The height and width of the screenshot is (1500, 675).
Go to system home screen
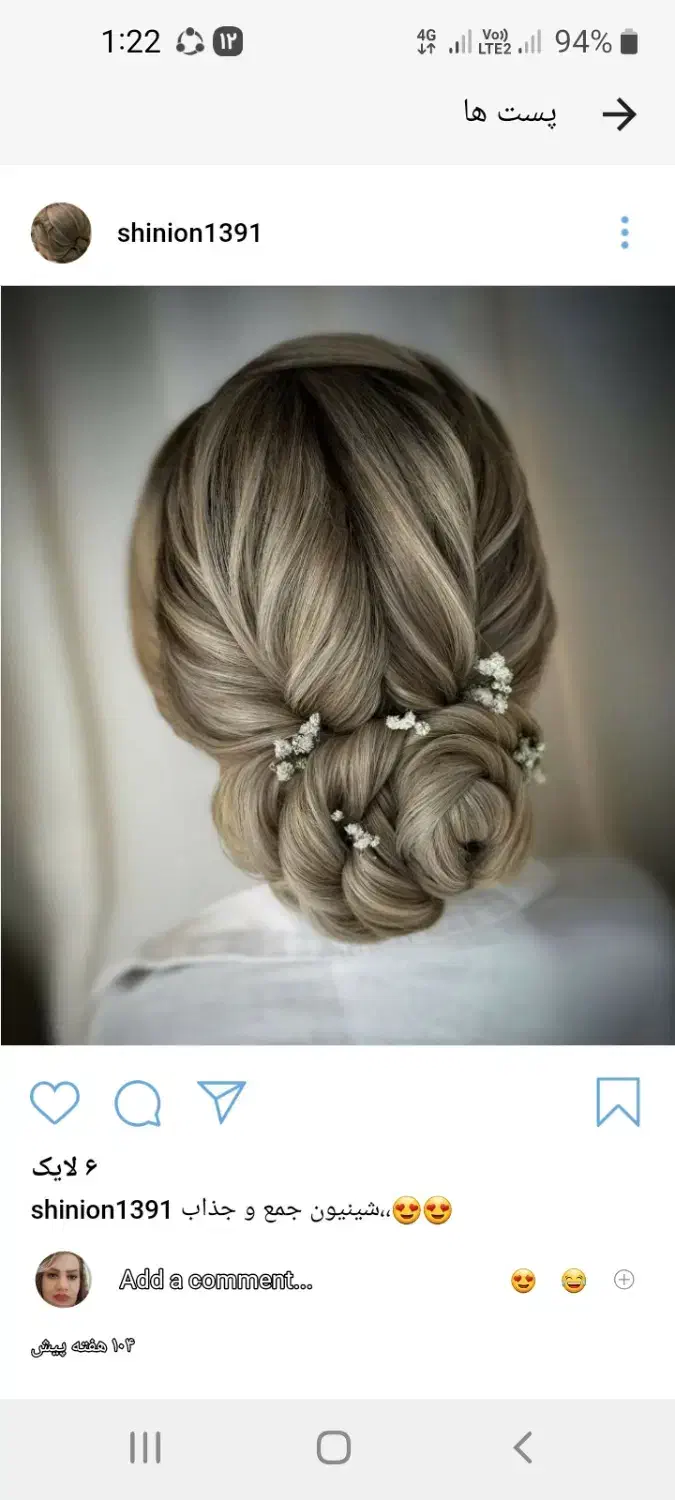coord(334,1447)
